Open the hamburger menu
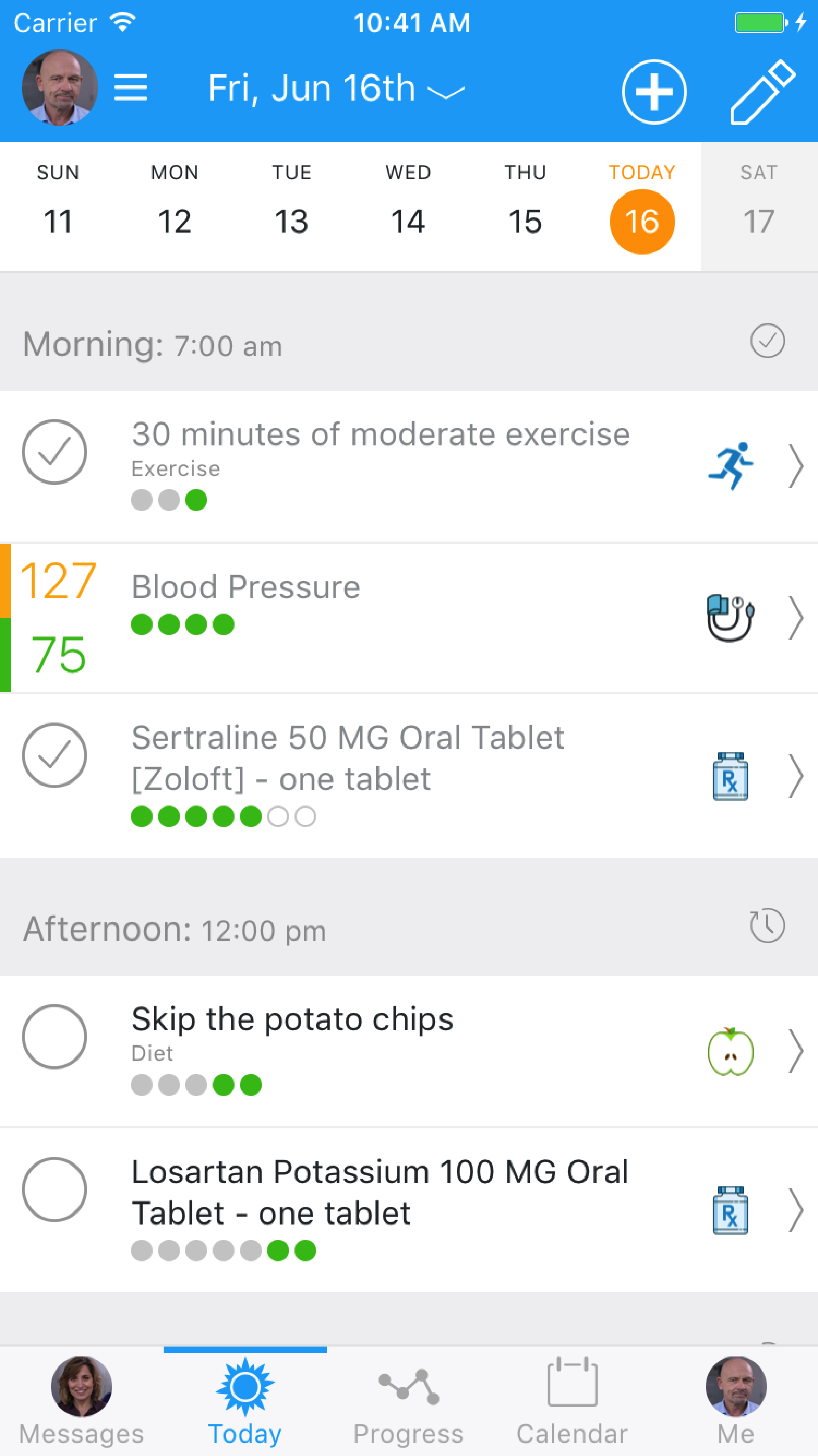818x1456 pixels. tap(131, 88)
